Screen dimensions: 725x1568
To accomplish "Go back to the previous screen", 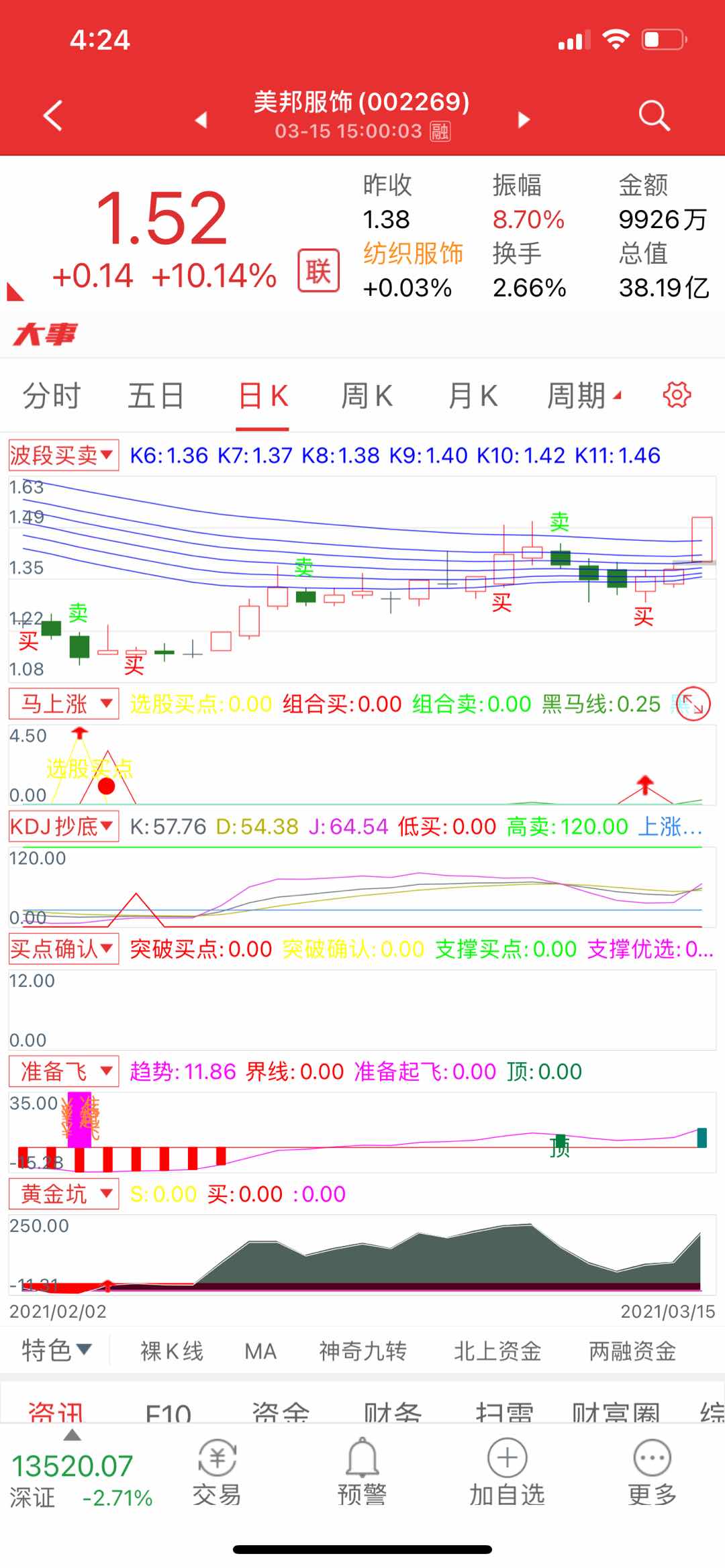I will click(53, 115).
